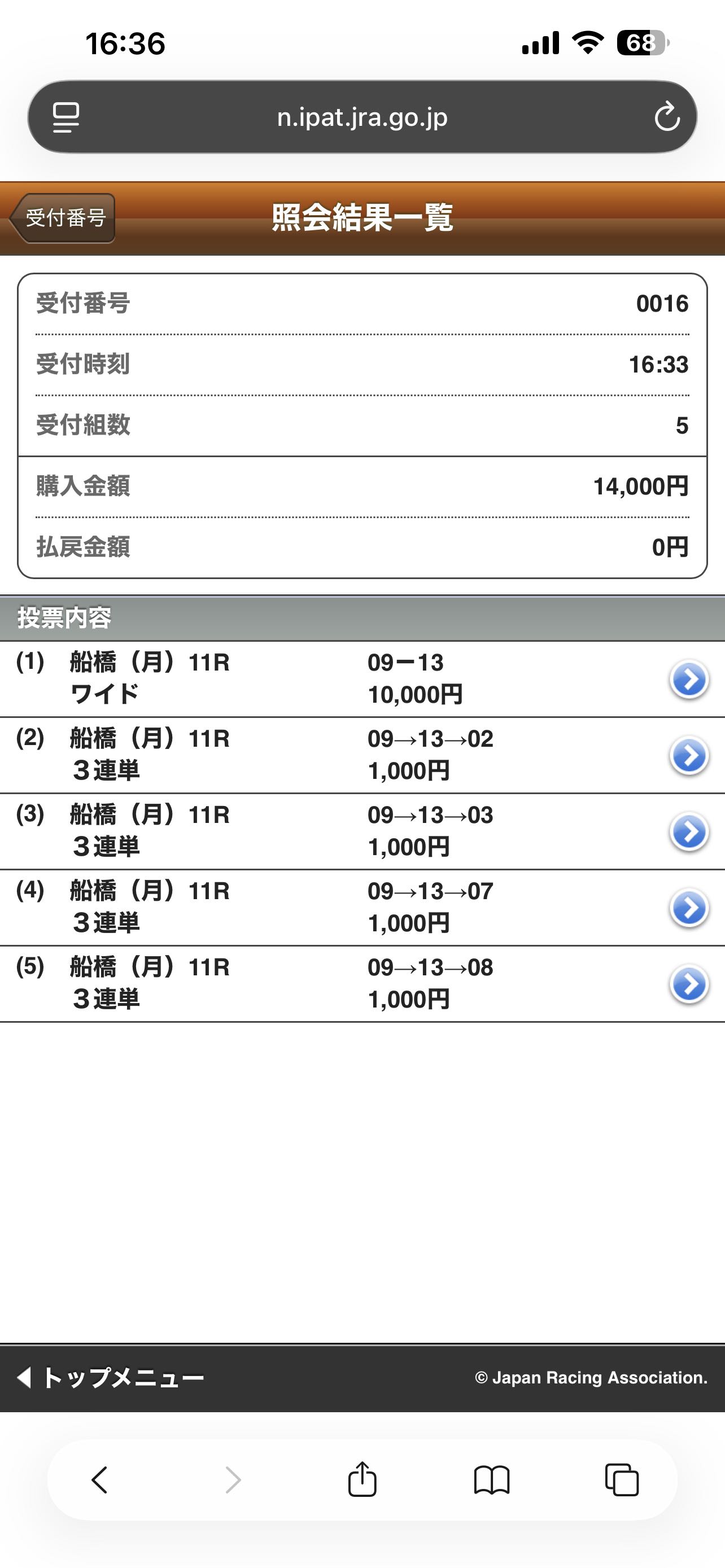
Task: Open the 3連単 09→13→07 bet details
Action: pos(688,908)
